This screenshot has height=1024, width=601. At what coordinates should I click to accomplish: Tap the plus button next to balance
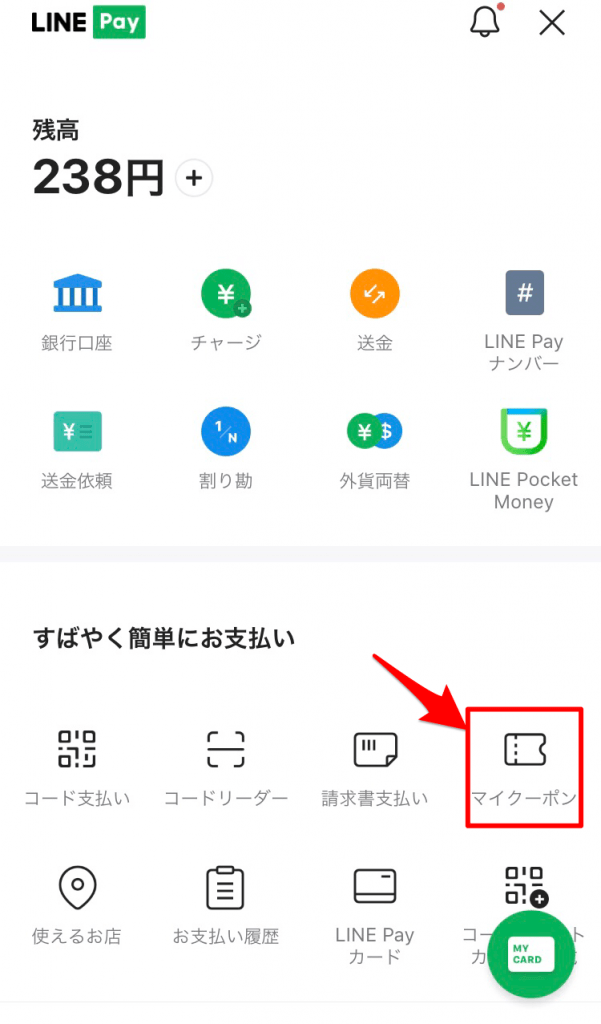tap(194, 179)
